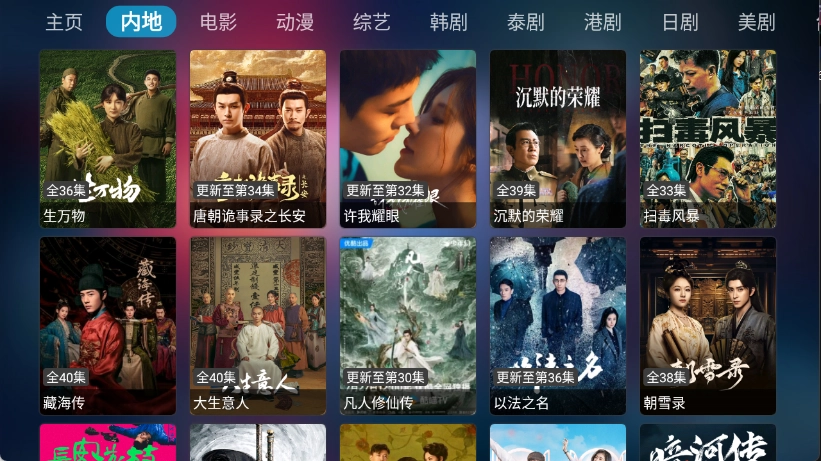Open the 朝雪录 drama card

[708, 325]
